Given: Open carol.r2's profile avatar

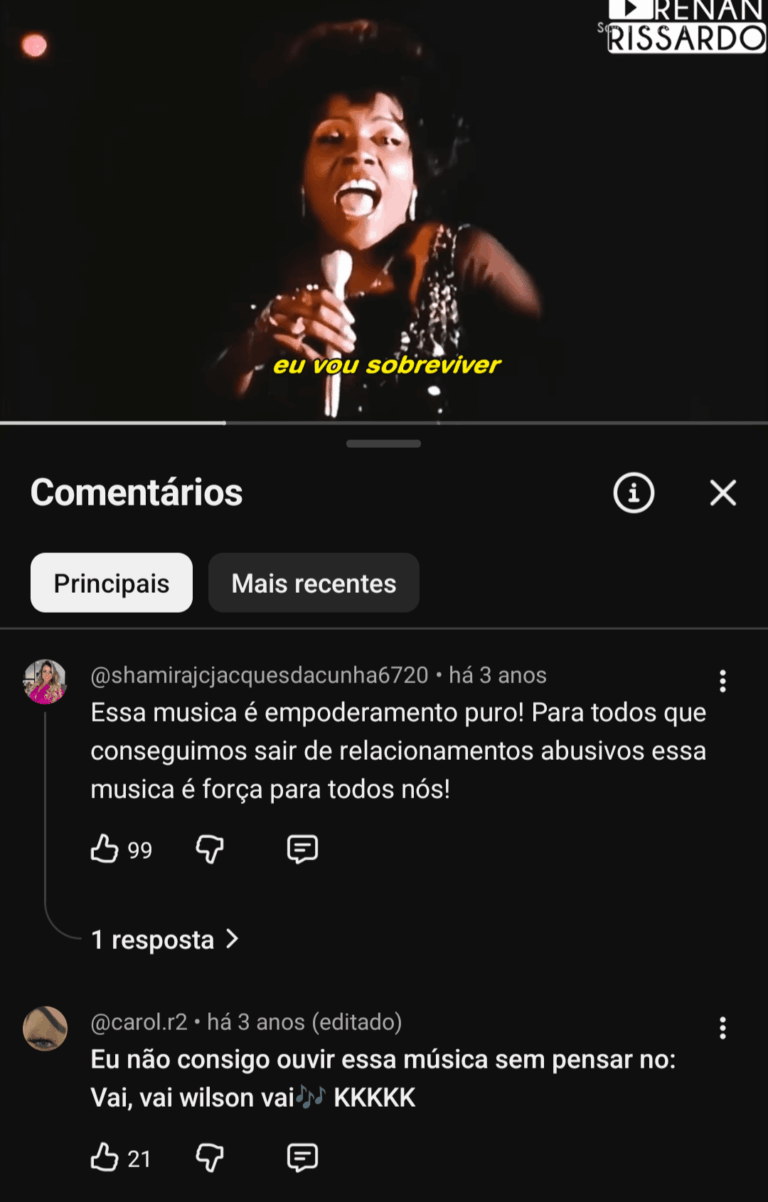Looking at the screenshot, I should point(45,1028).
